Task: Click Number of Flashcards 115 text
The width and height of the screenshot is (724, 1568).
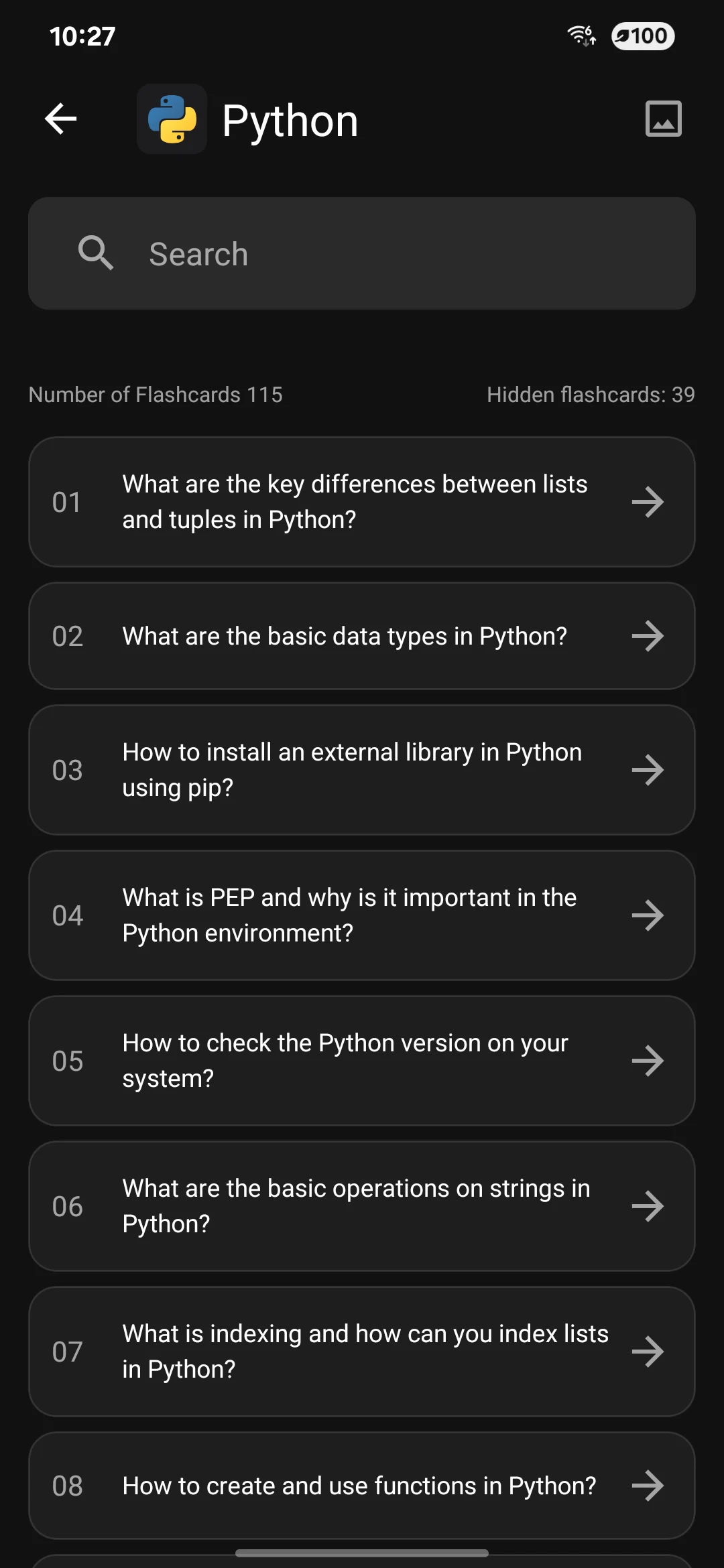Action: pyautogui.click(x=156, y=395)
